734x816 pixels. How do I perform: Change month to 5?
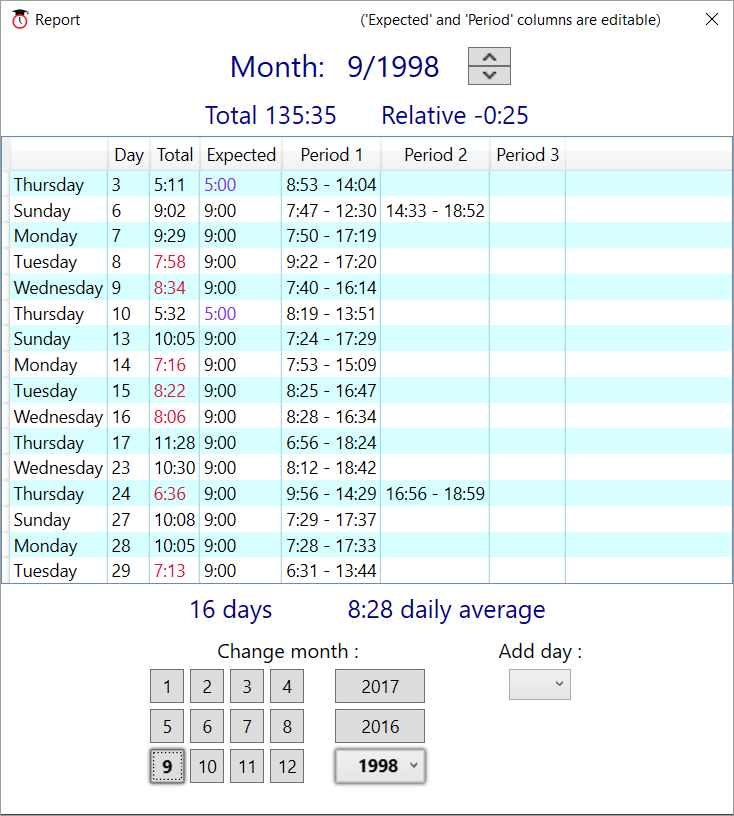point(167,727)
